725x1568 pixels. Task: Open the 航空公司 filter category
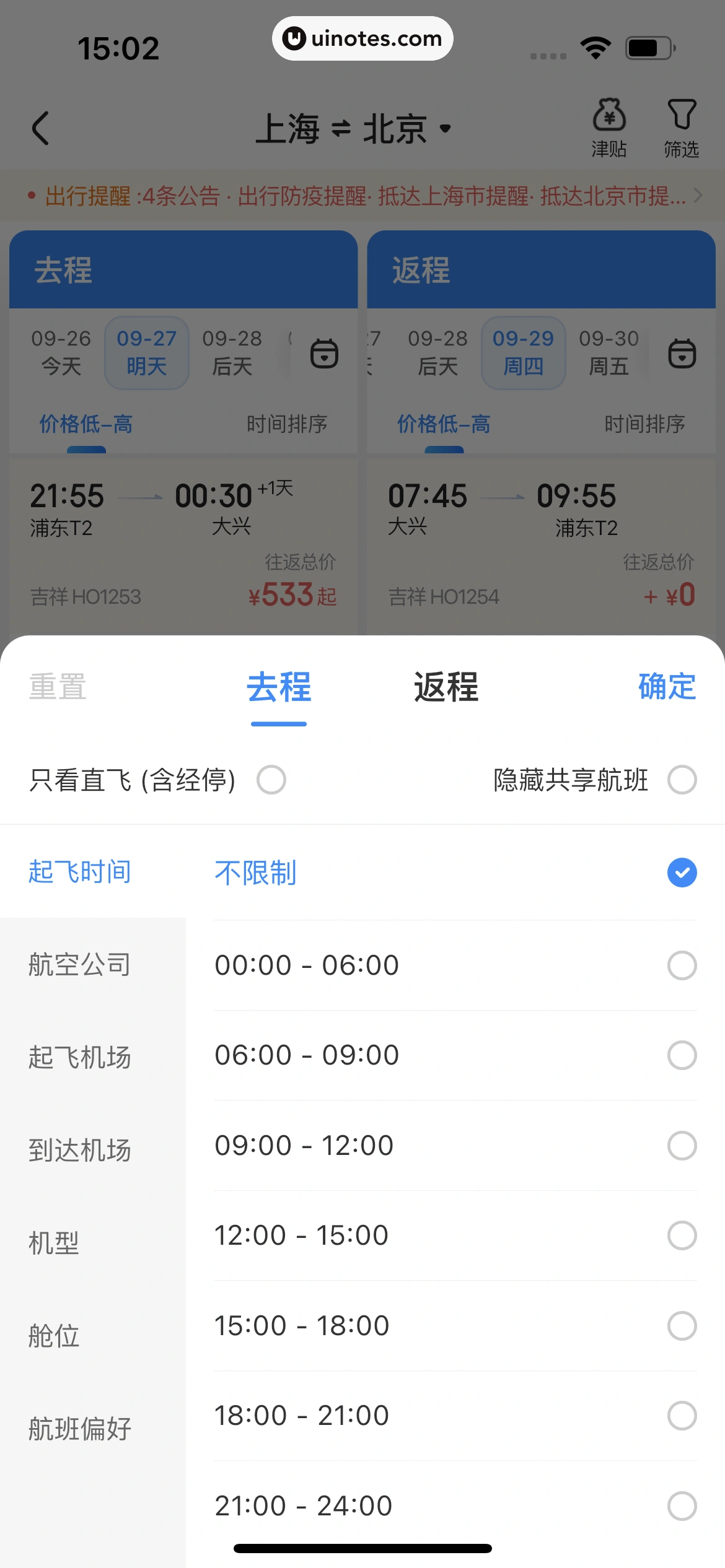point(80,964)
